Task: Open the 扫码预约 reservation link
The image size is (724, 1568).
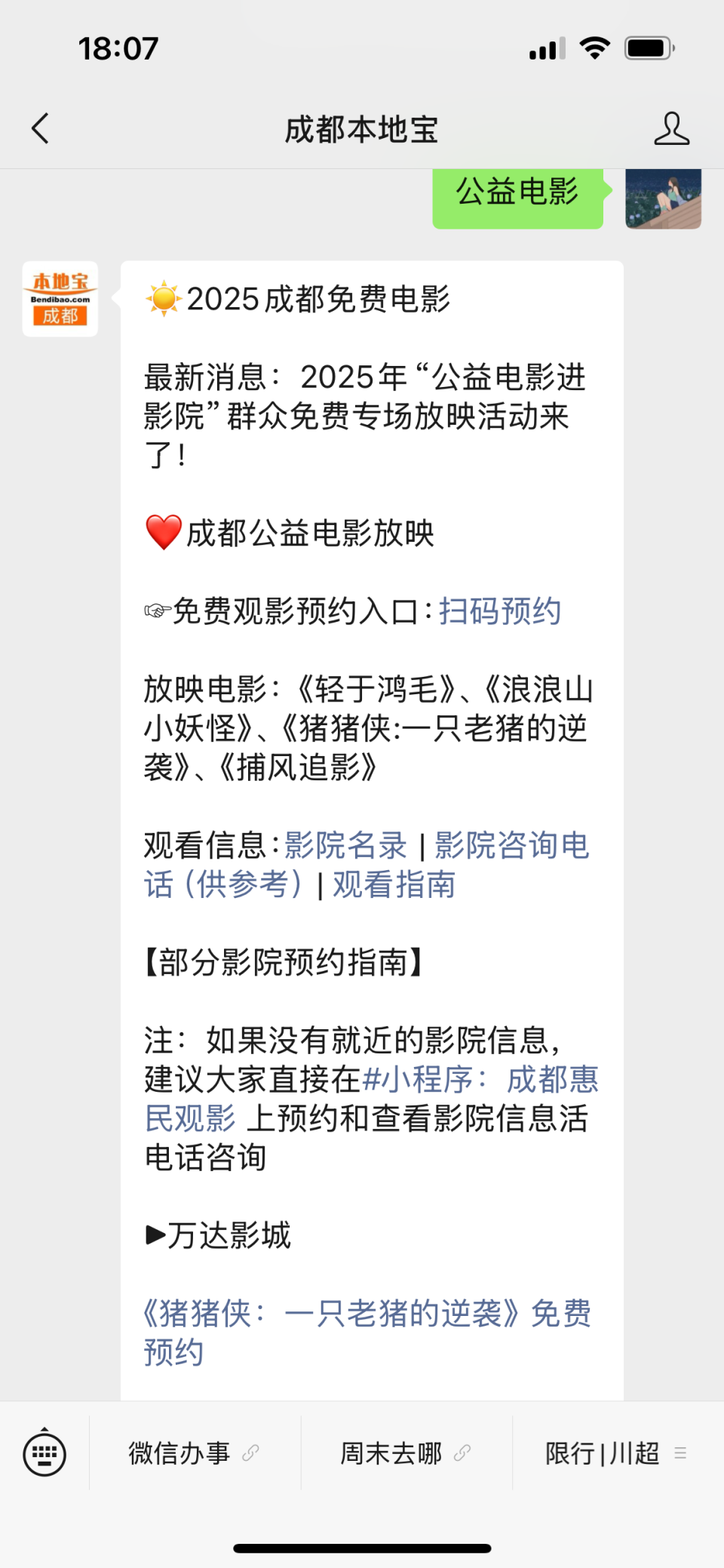Action: pos(500,611)
